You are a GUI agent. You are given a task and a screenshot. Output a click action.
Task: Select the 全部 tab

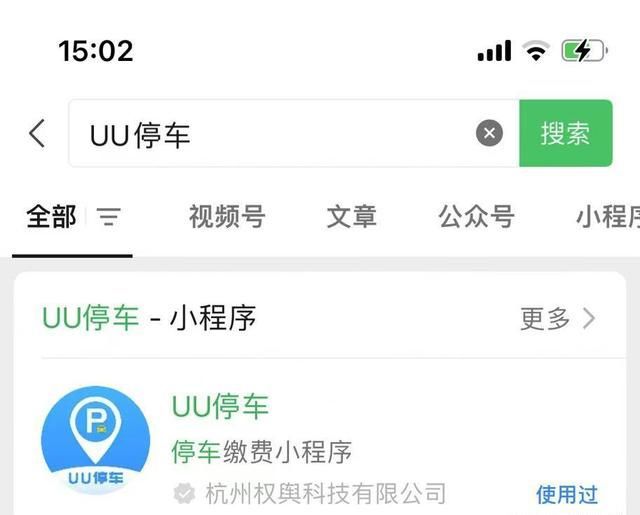[51, 217]
